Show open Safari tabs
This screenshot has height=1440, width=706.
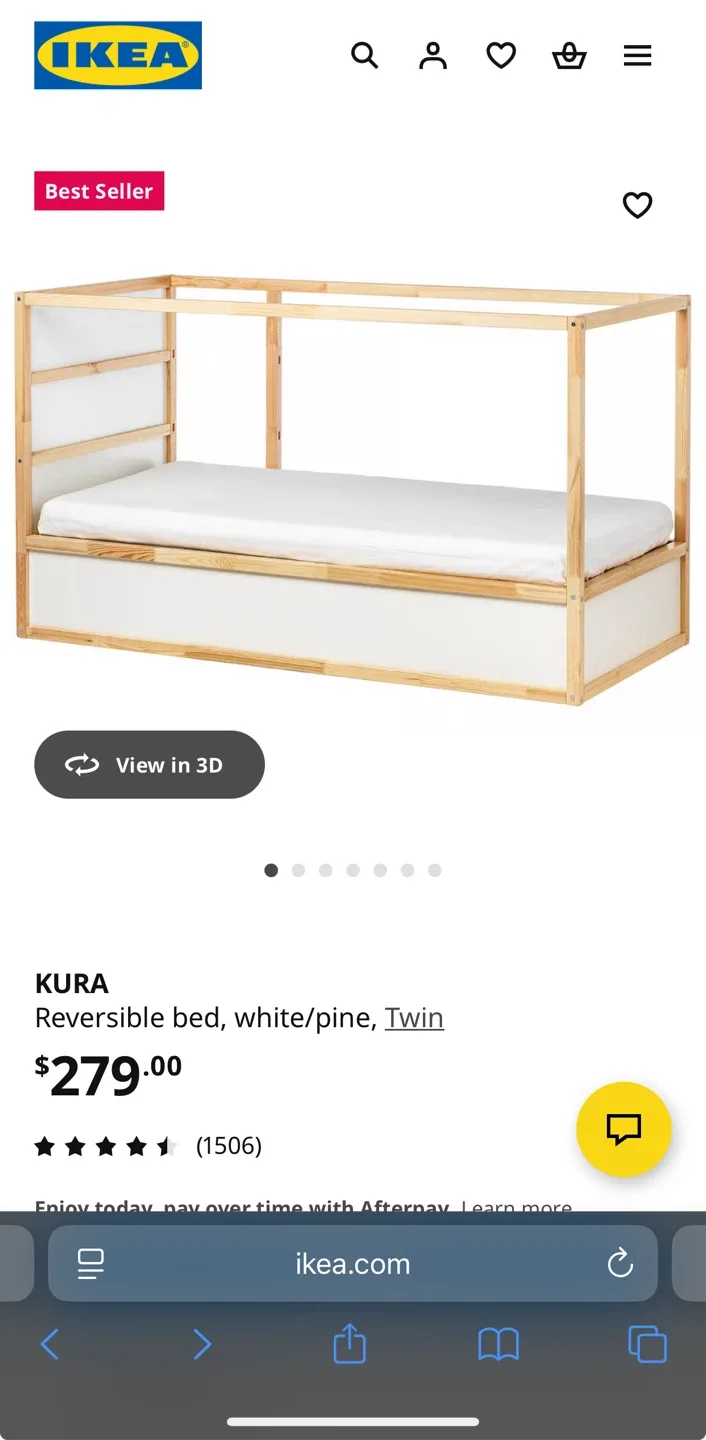pos(647,1344)
